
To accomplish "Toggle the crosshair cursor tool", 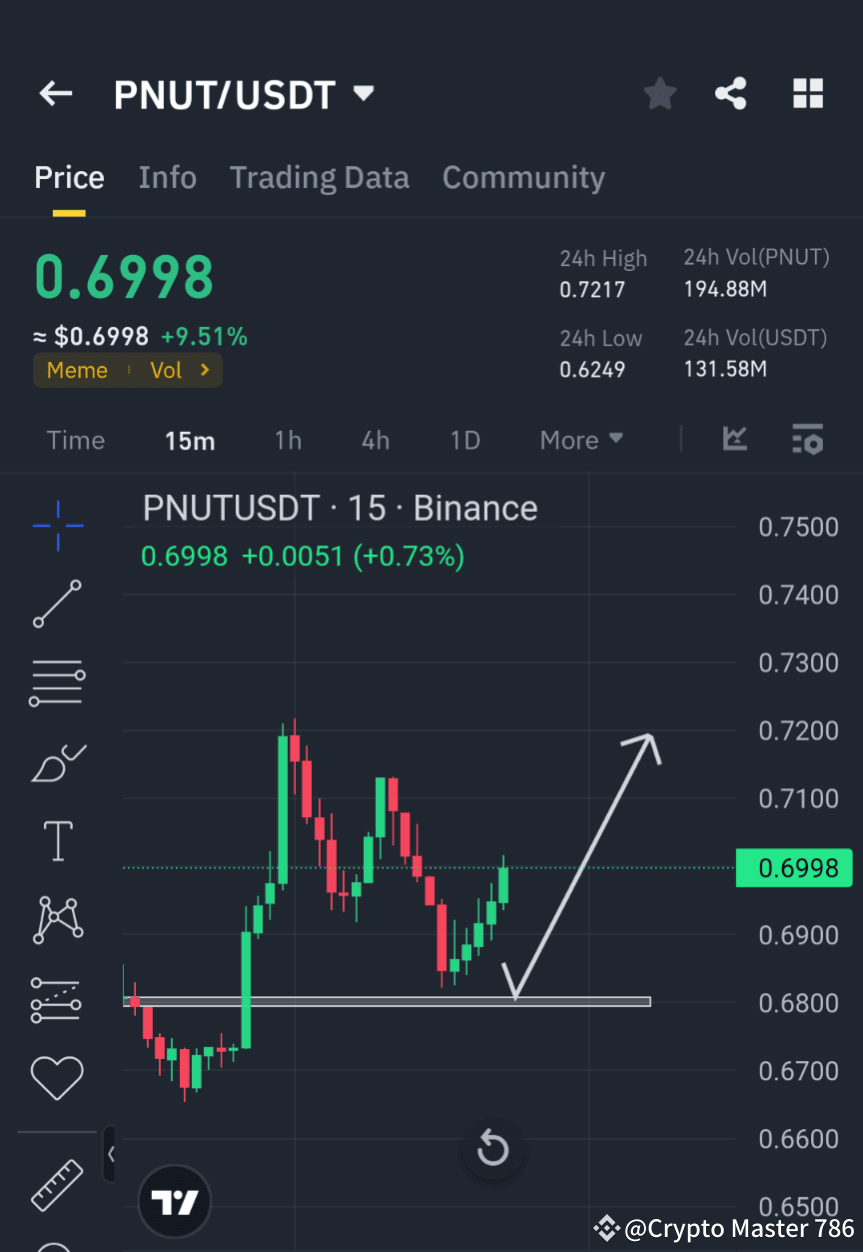I will 57,525.
